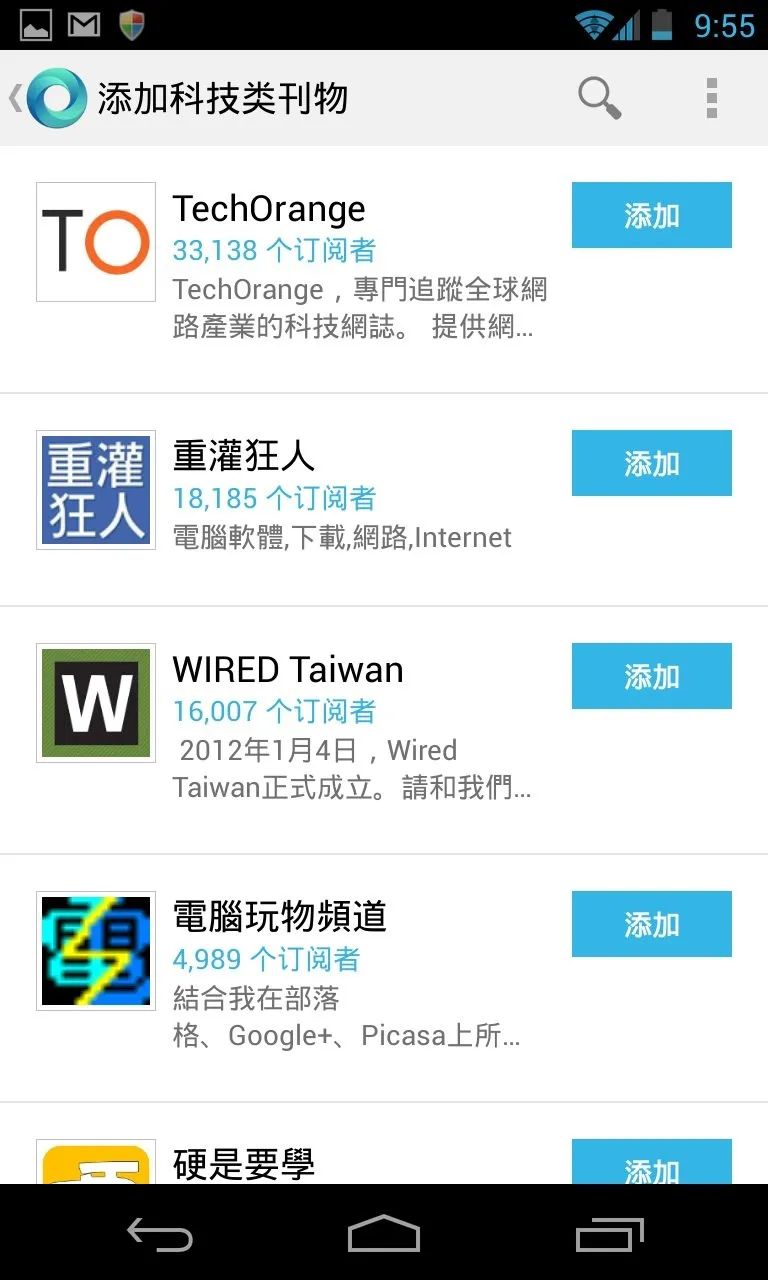Add 電腦玩物頻道 to subscriptions

pyautogui.click(x=652, y=924)
